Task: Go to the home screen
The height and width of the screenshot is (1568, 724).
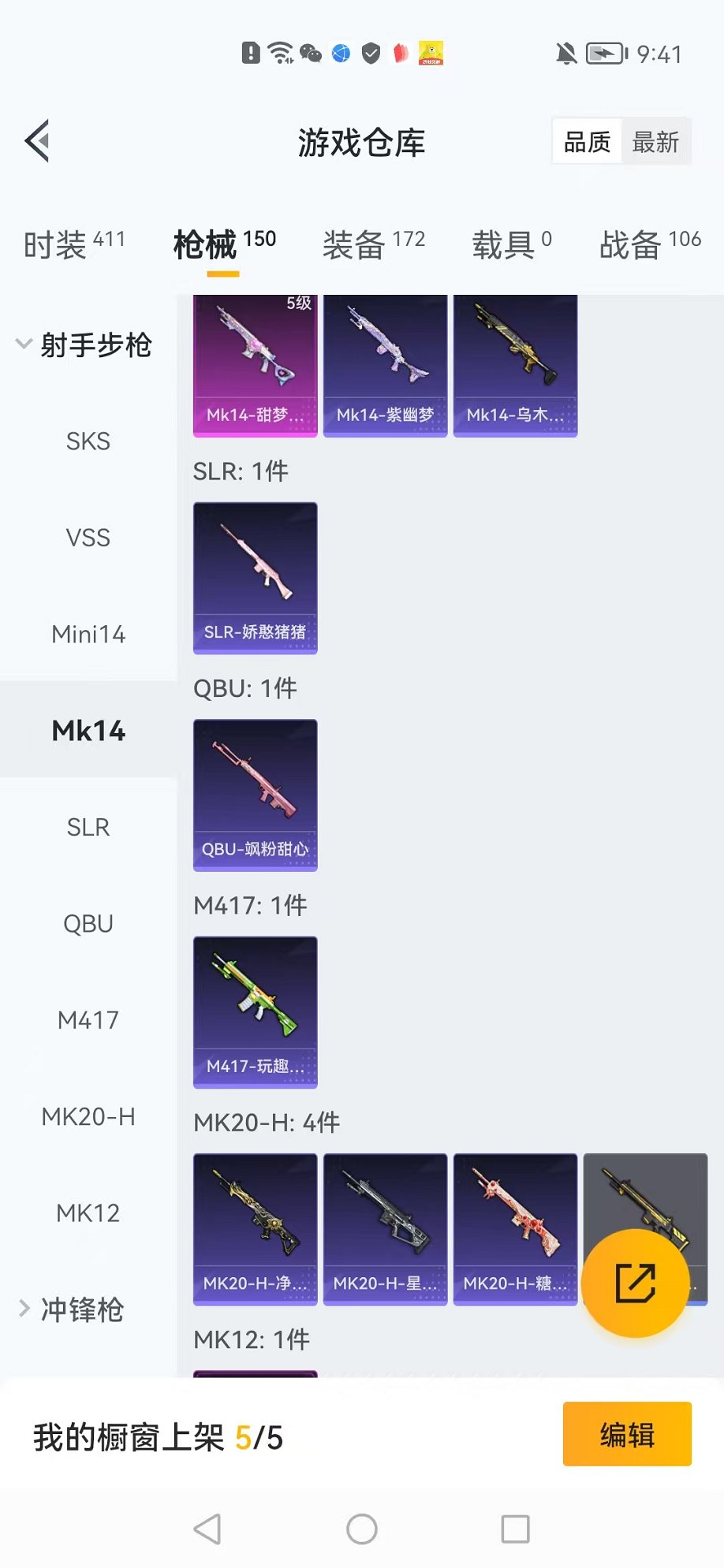Action: (x=362, y=1529)
